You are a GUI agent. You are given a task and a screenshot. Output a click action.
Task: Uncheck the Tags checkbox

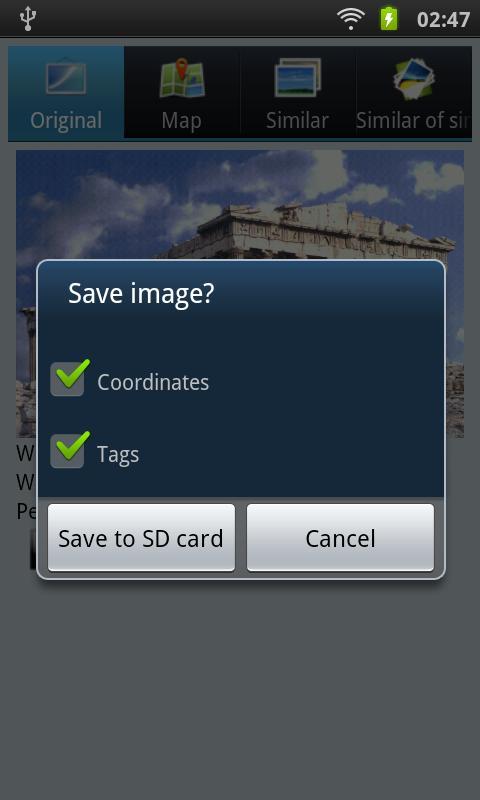tap(68, 451)
